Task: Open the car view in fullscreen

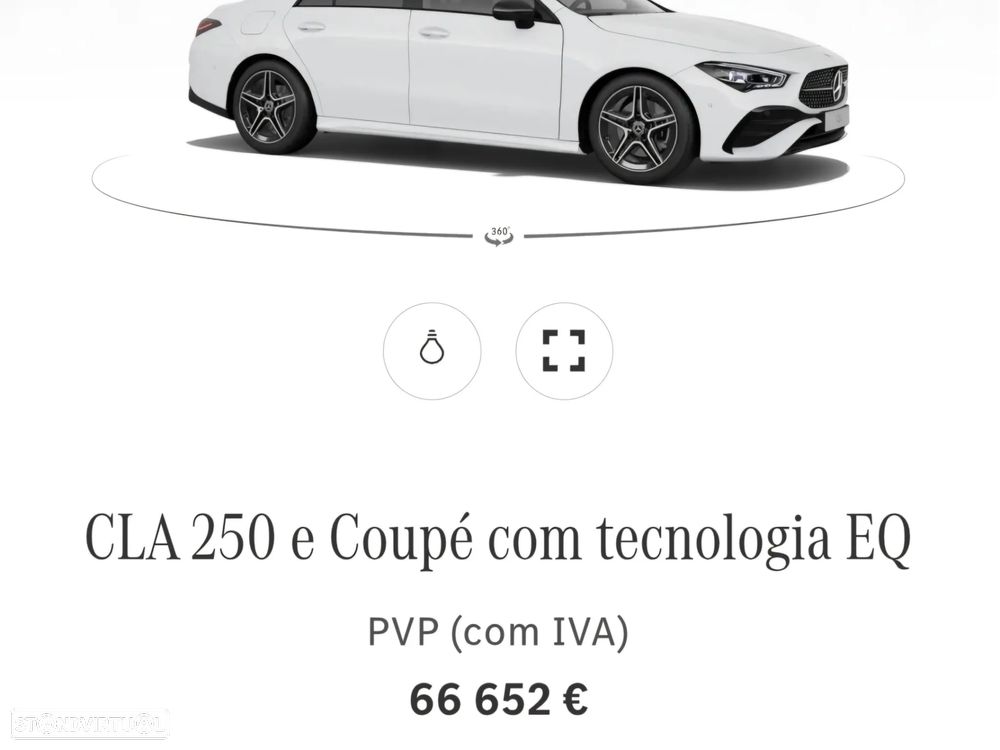Action: click(564, 351)
